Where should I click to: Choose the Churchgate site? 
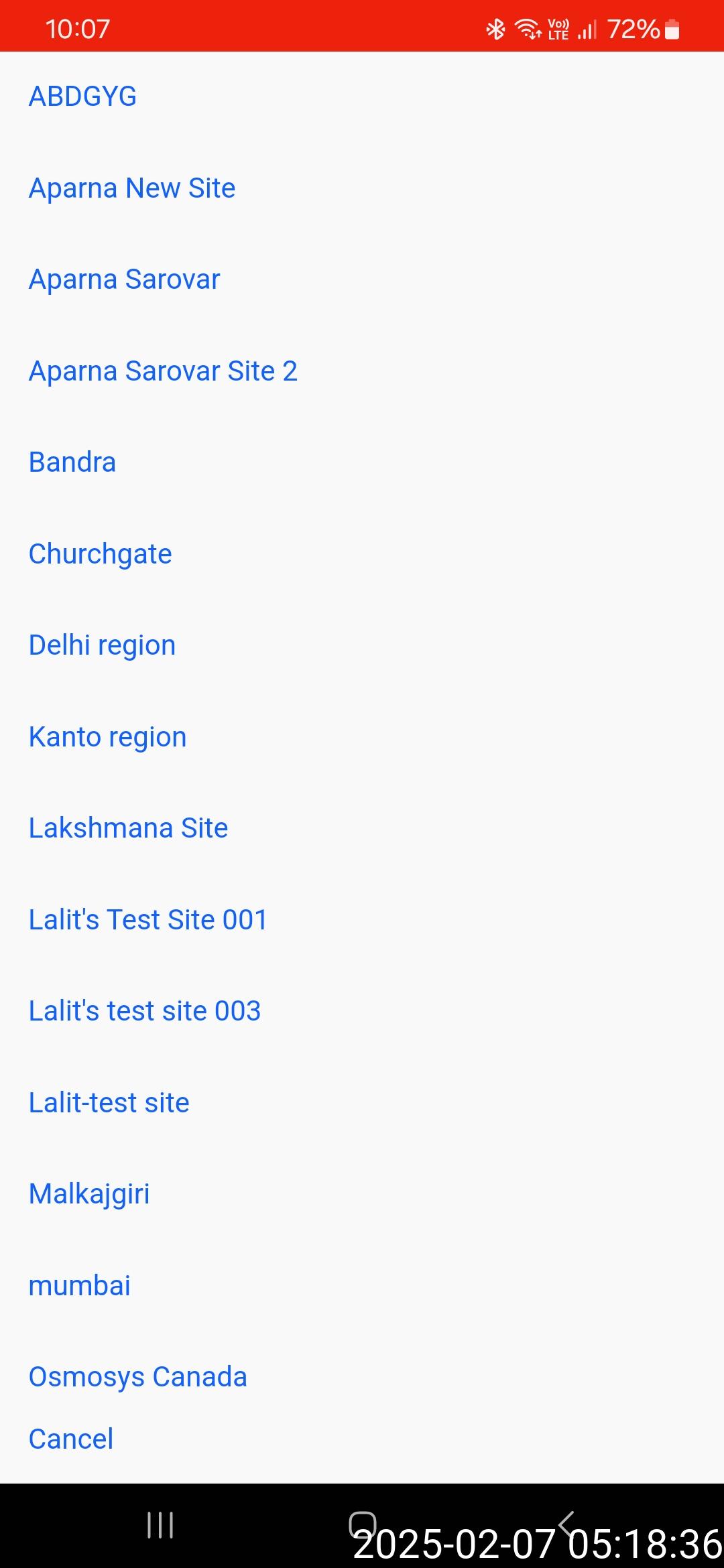click(x=101, y=554)
